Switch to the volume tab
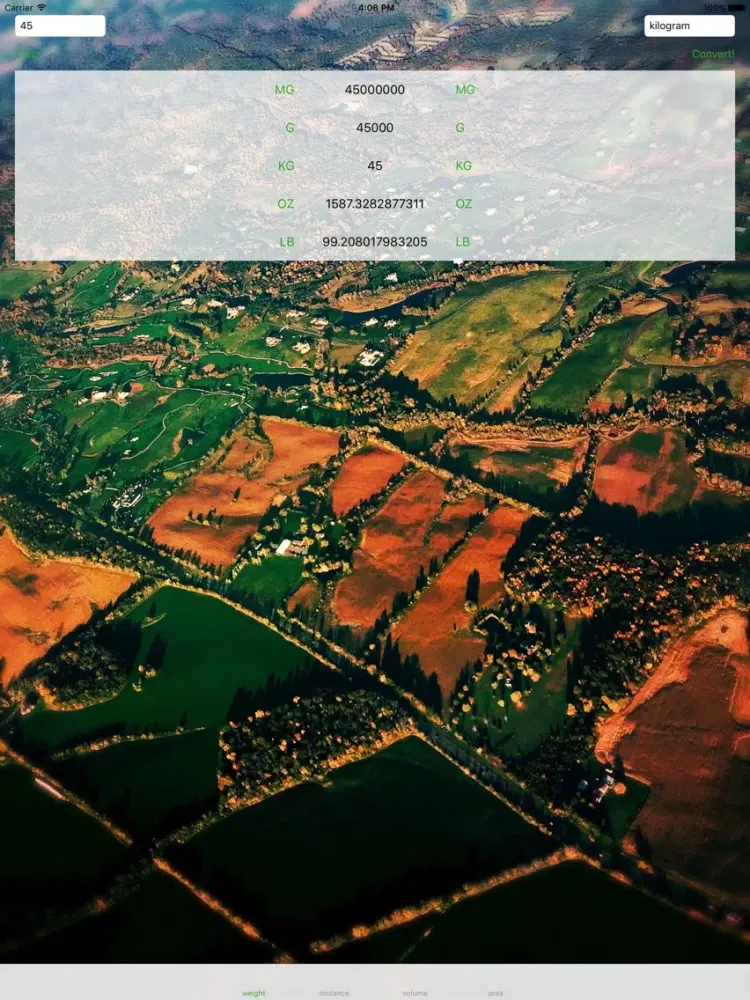 (415, 992)
